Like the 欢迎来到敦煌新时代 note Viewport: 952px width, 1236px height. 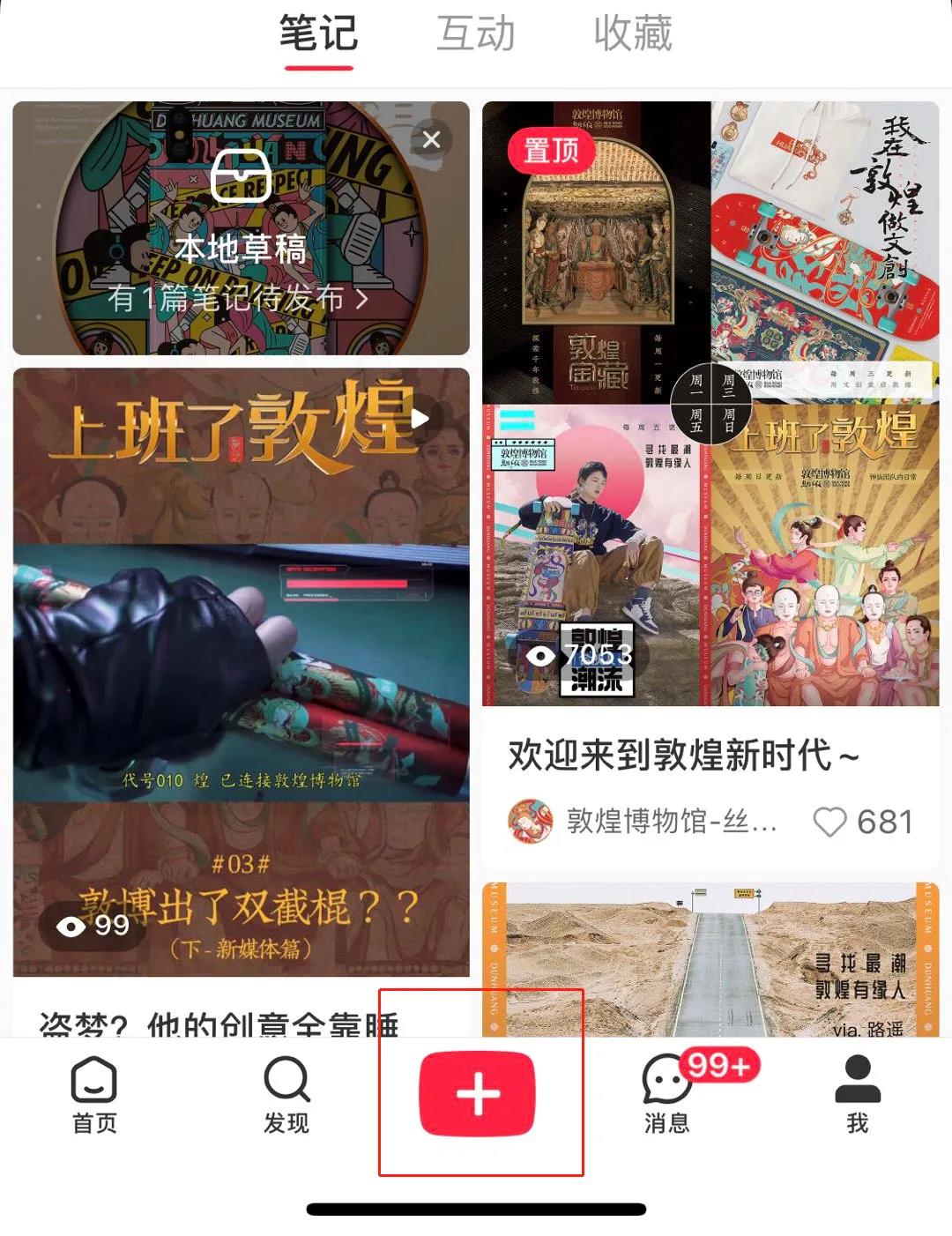(829, 822)
